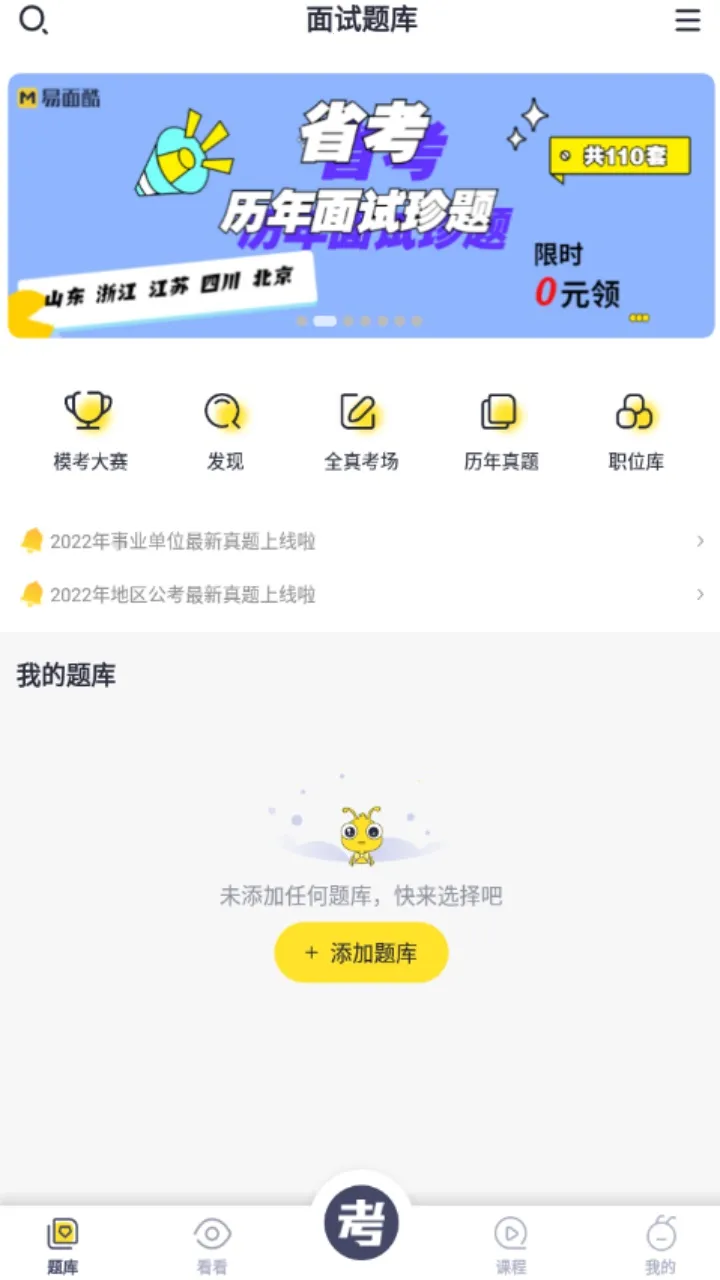Tap the 添加题库 button

coord(361,953)
